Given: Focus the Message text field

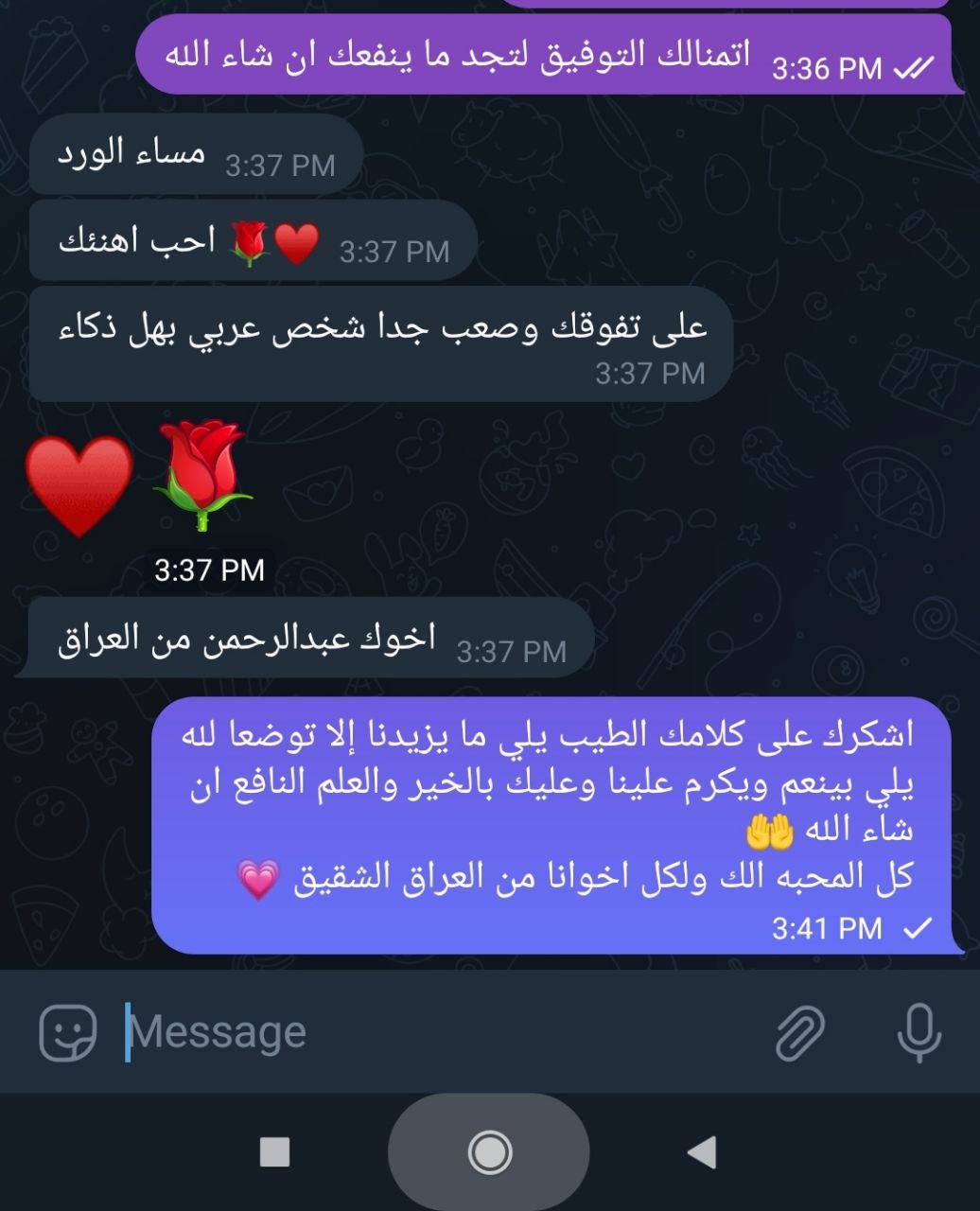Looking at the screenshot, I should [x=426, y=1032].
